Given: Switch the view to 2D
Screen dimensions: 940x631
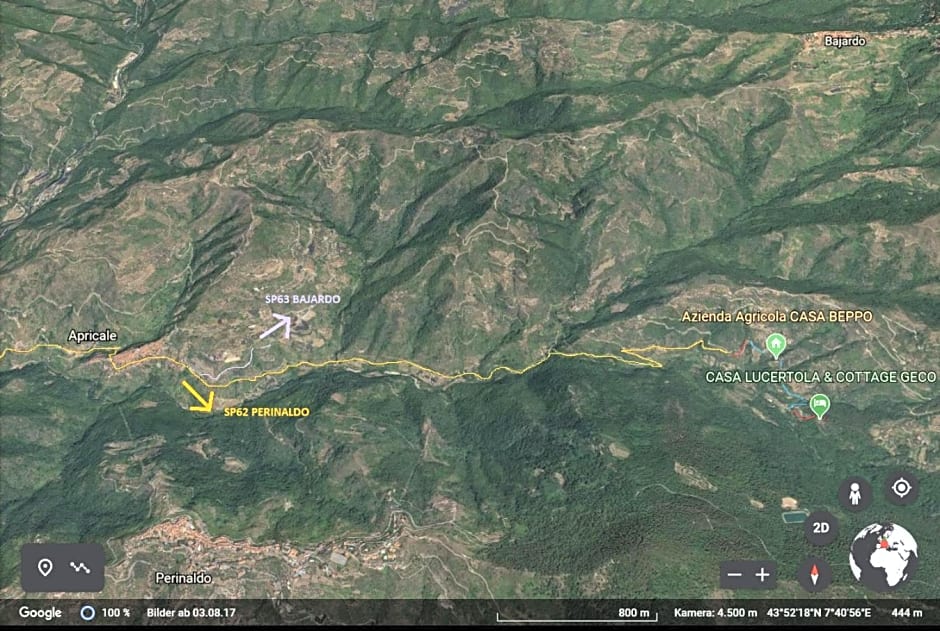Looking at the screenshot, I should [x=821, y=527].
